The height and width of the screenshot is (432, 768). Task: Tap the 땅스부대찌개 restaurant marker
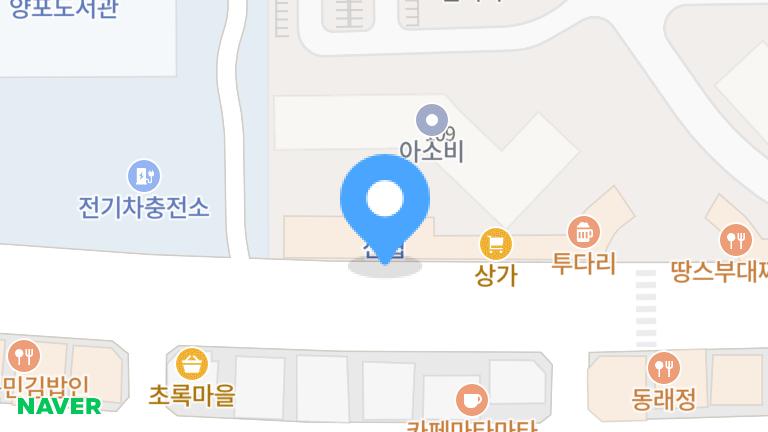(735, 240)
